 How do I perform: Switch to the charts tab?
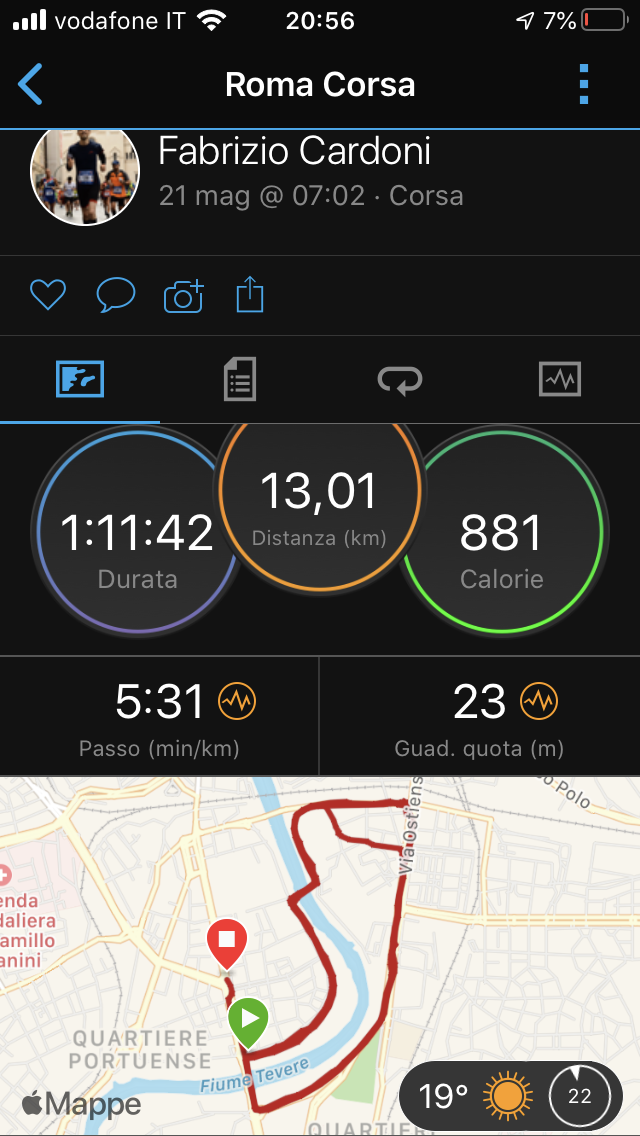(x=560, y=379)
